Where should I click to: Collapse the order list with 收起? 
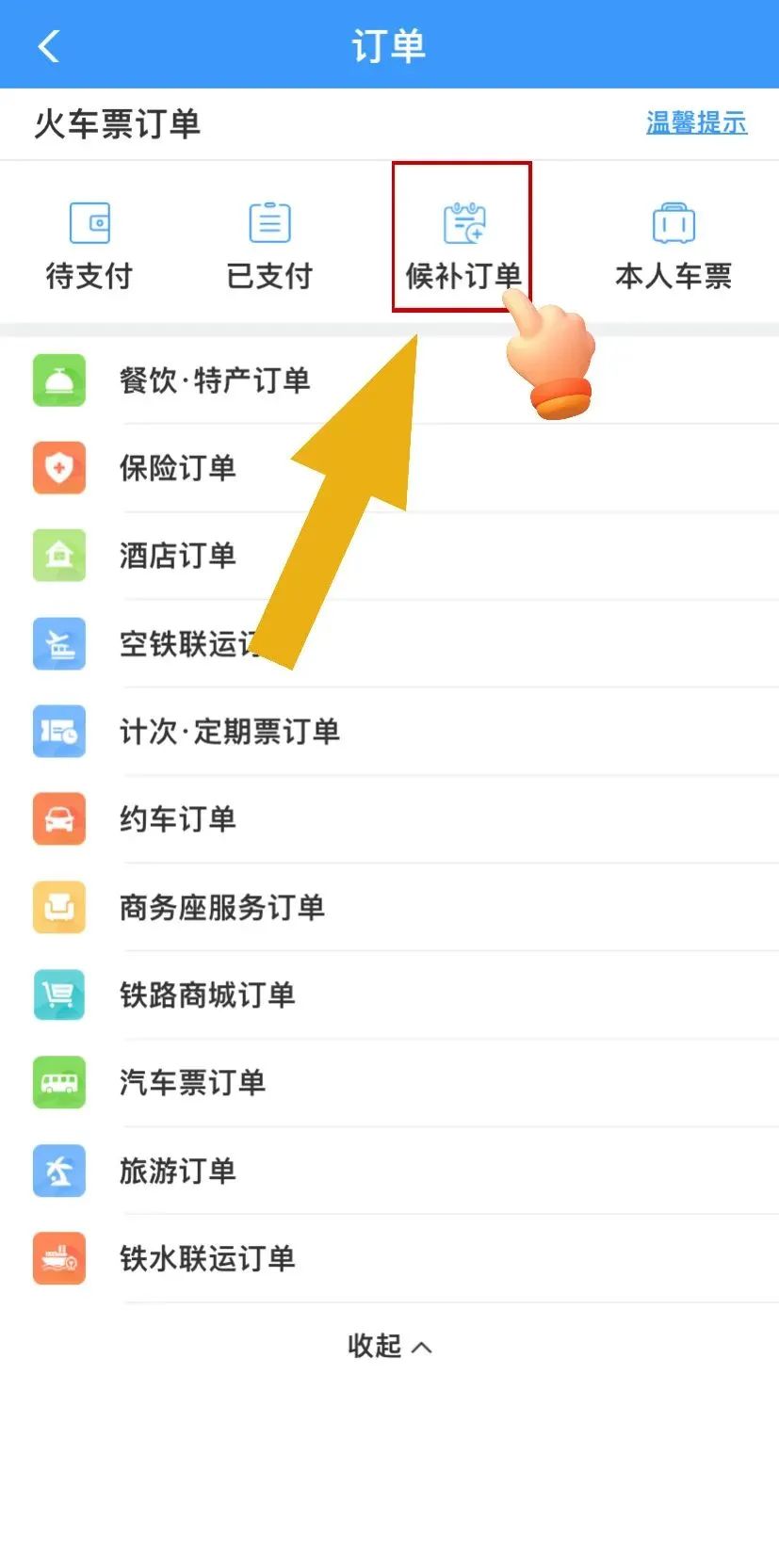click(389, 1346)
